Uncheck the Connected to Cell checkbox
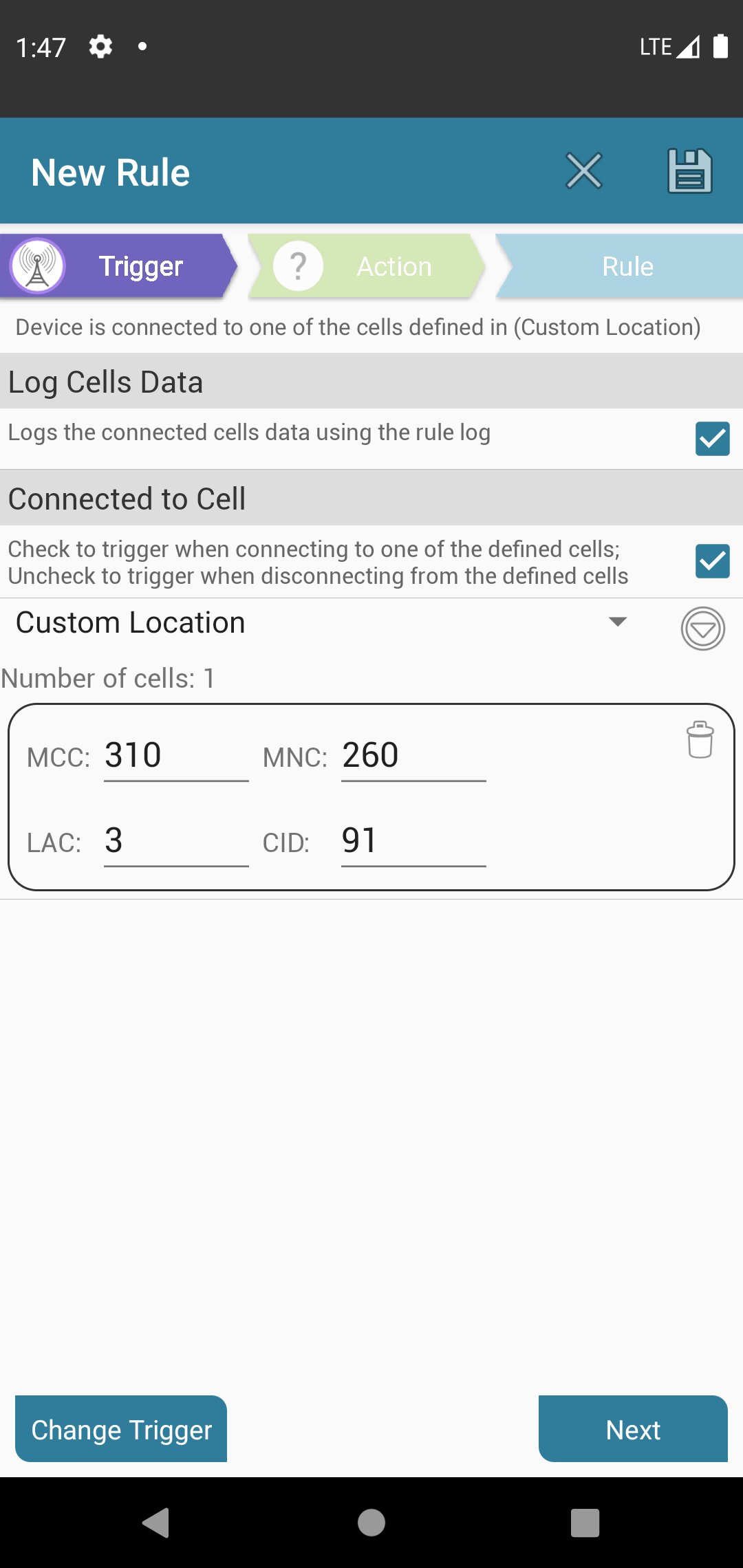The image size is (743, 1568). [x=712, y=561]
